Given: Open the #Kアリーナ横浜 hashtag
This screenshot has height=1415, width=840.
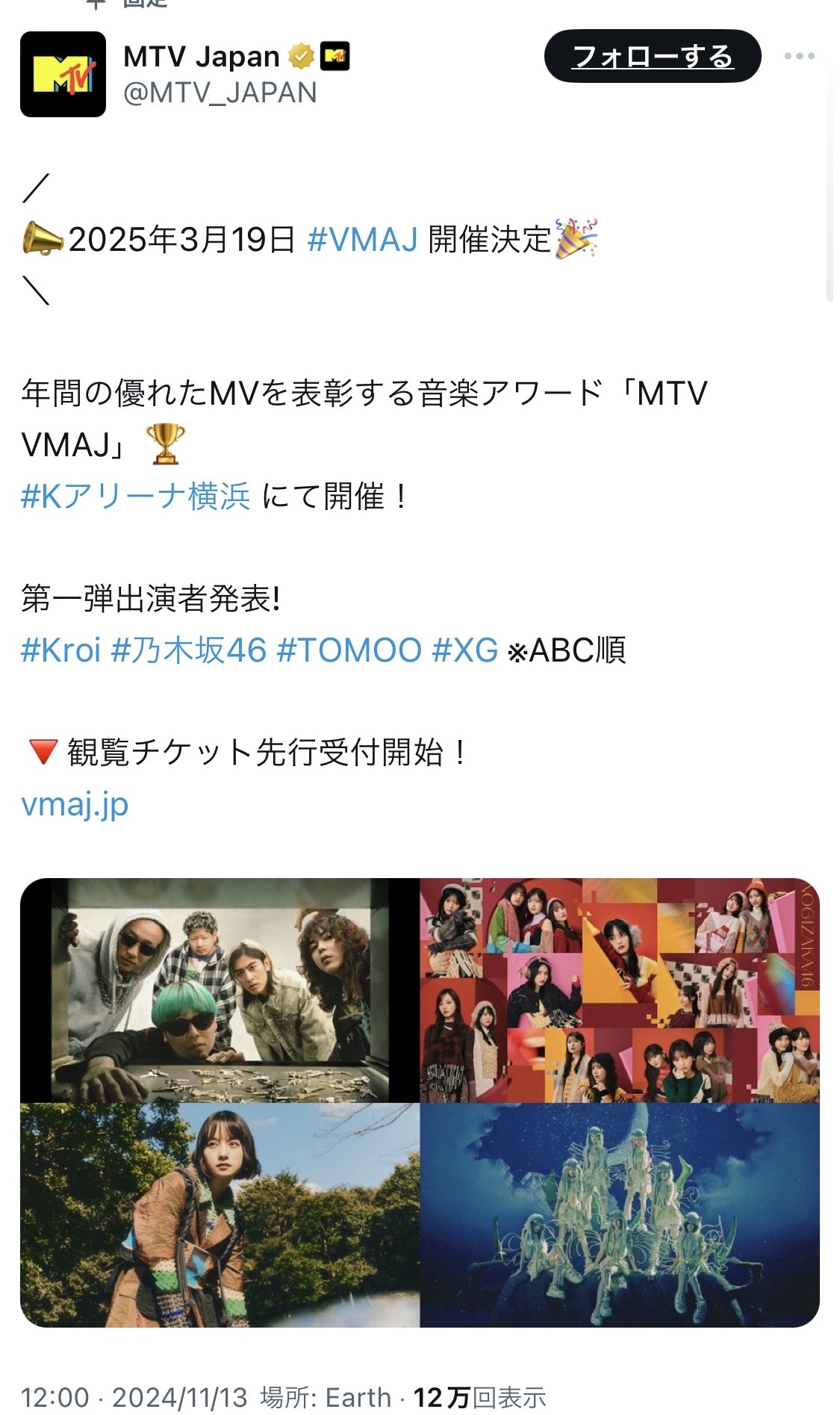Looking at the screenshot, I should tap(135, 496).
